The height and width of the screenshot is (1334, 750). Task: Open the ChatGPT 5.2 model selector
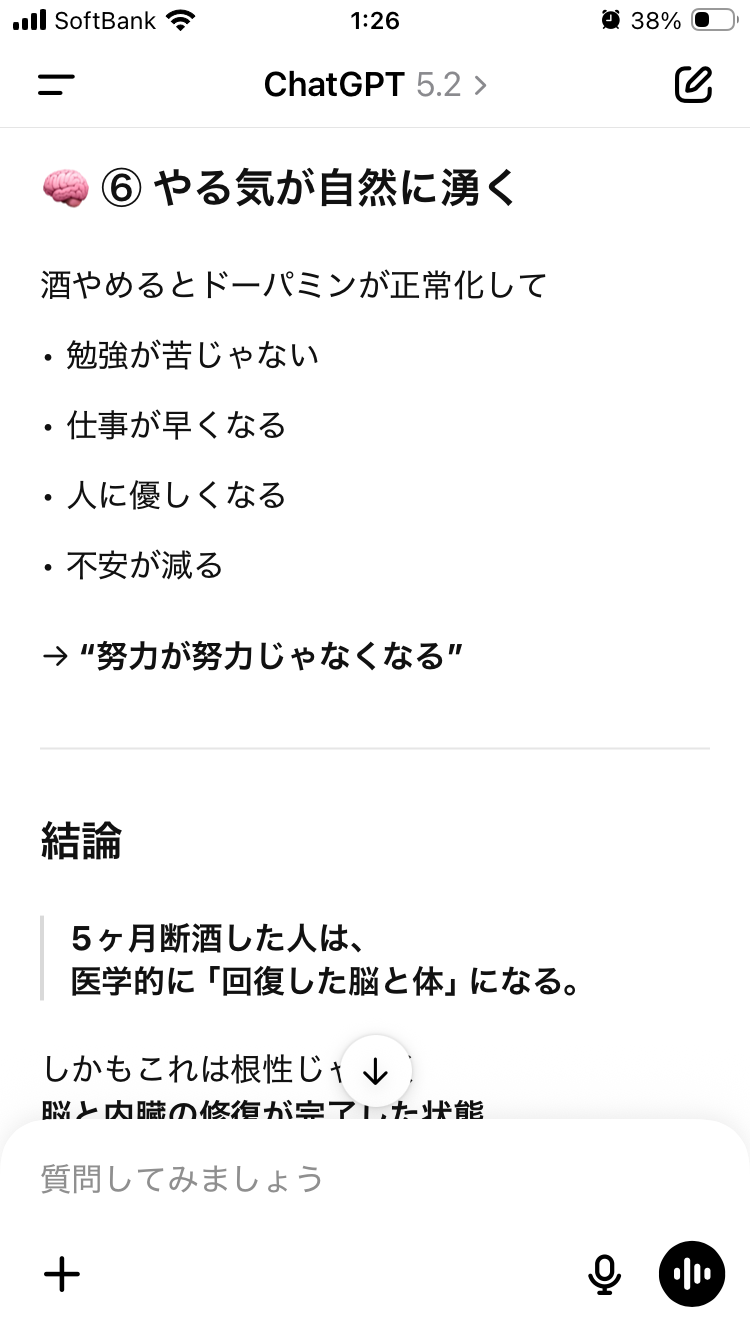pos(375,85)
